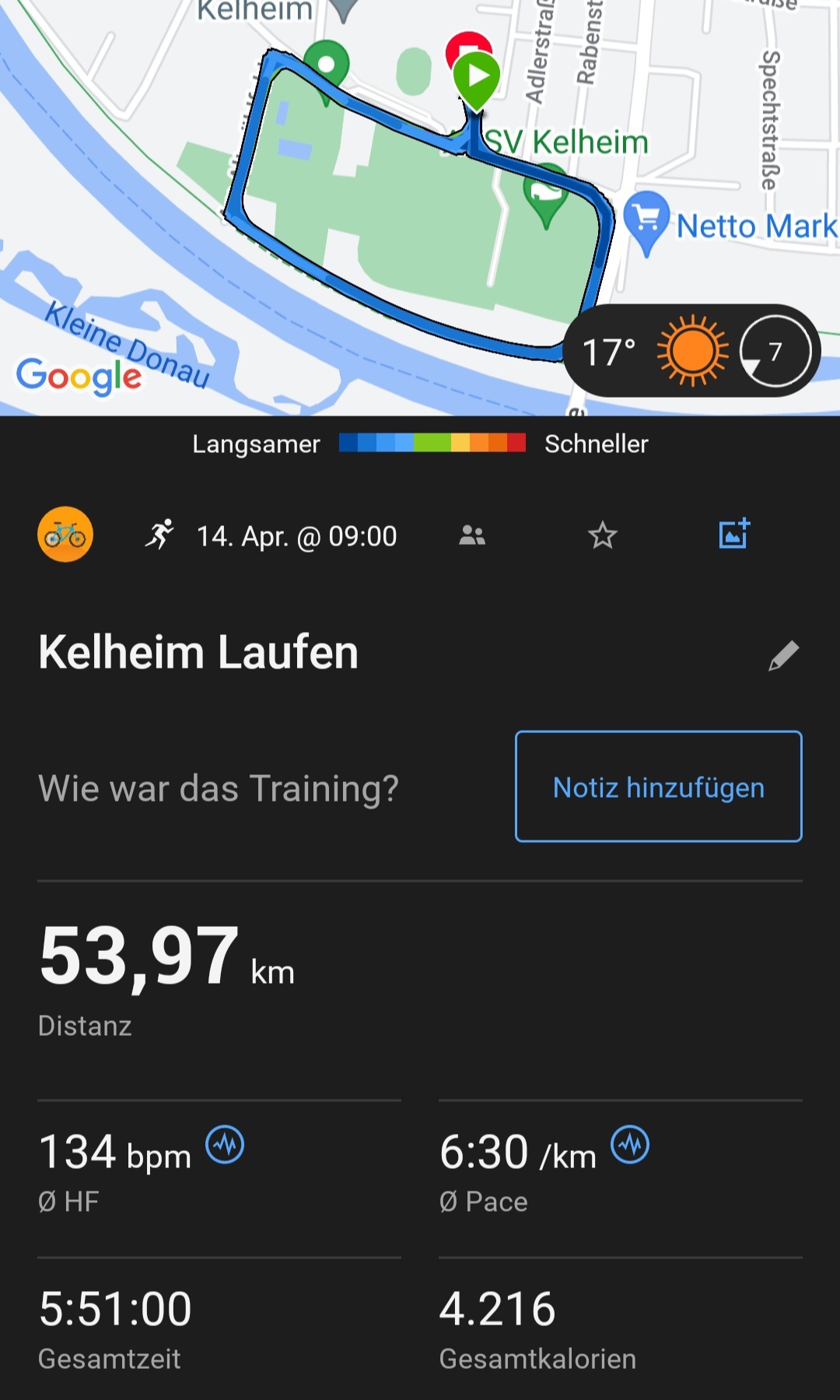Edit the activity name 'Kelheim Laufen'

pos(783,655)
